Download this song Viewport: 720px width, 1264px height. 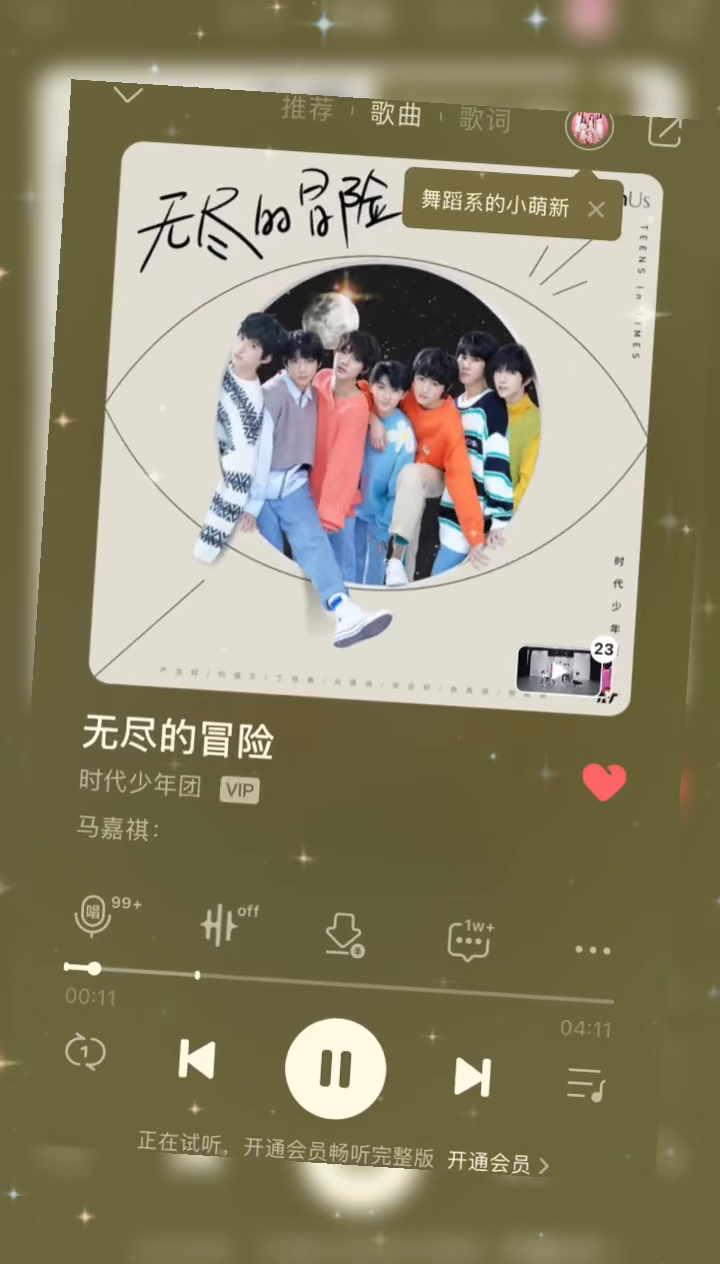click(344, 936)
